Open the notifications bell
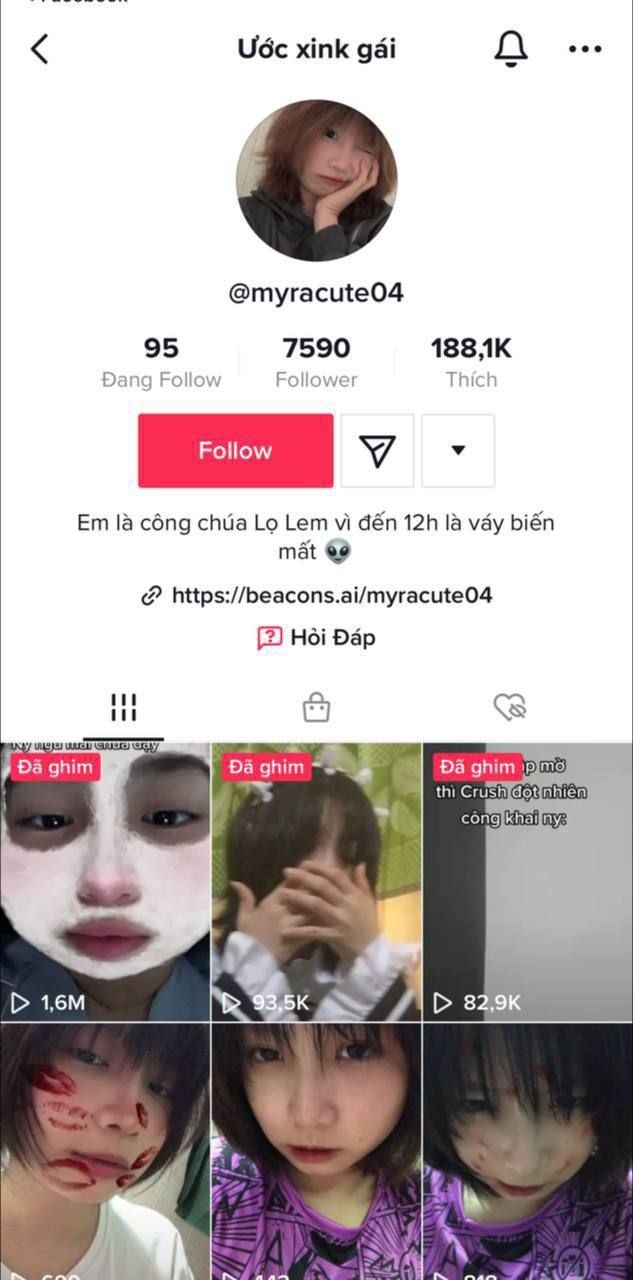Image resolution: width=633 pixels, height=1280 pixels. coord(511,48)
